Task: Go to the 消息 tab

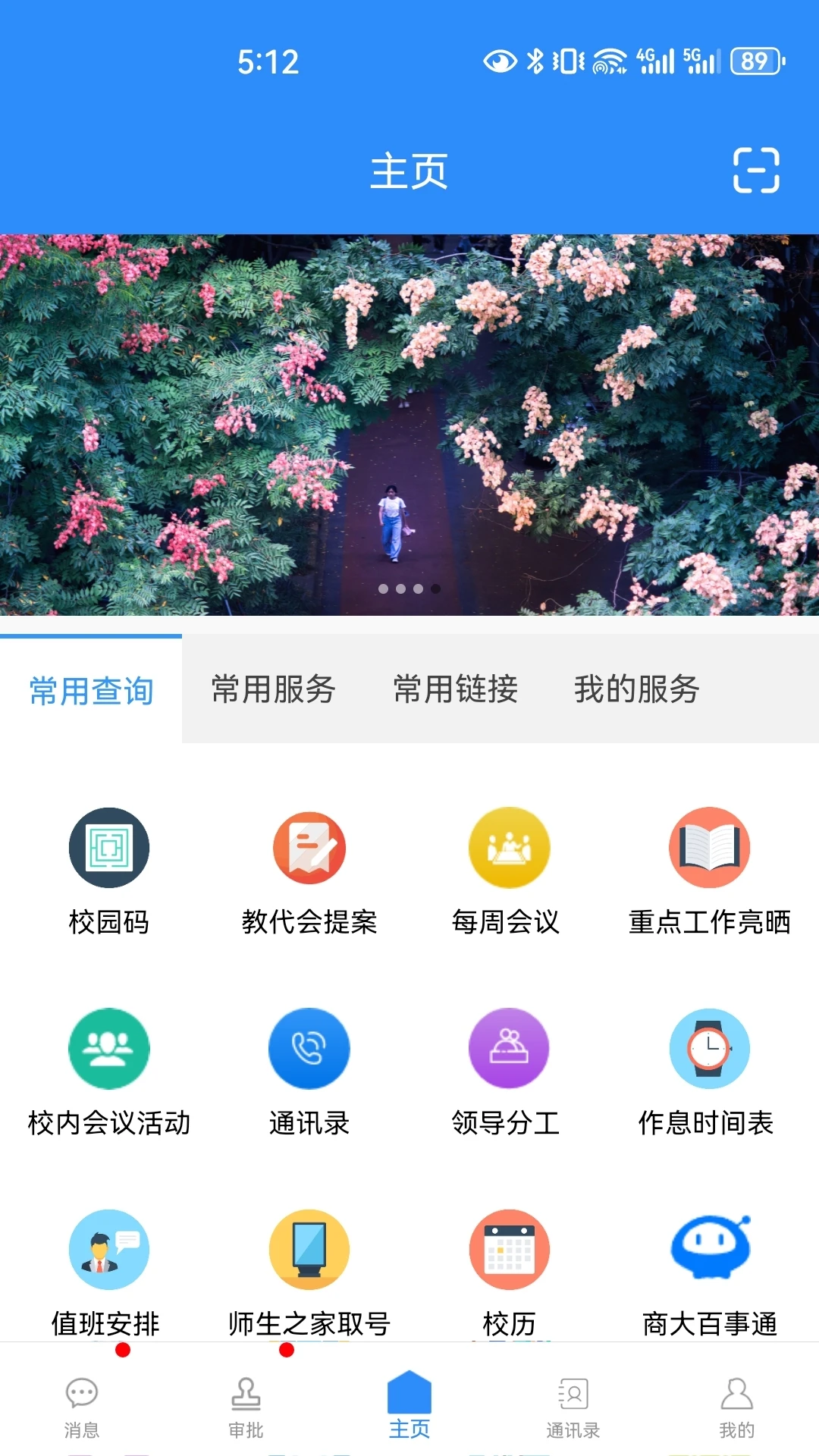Action: pos(82,1407)
